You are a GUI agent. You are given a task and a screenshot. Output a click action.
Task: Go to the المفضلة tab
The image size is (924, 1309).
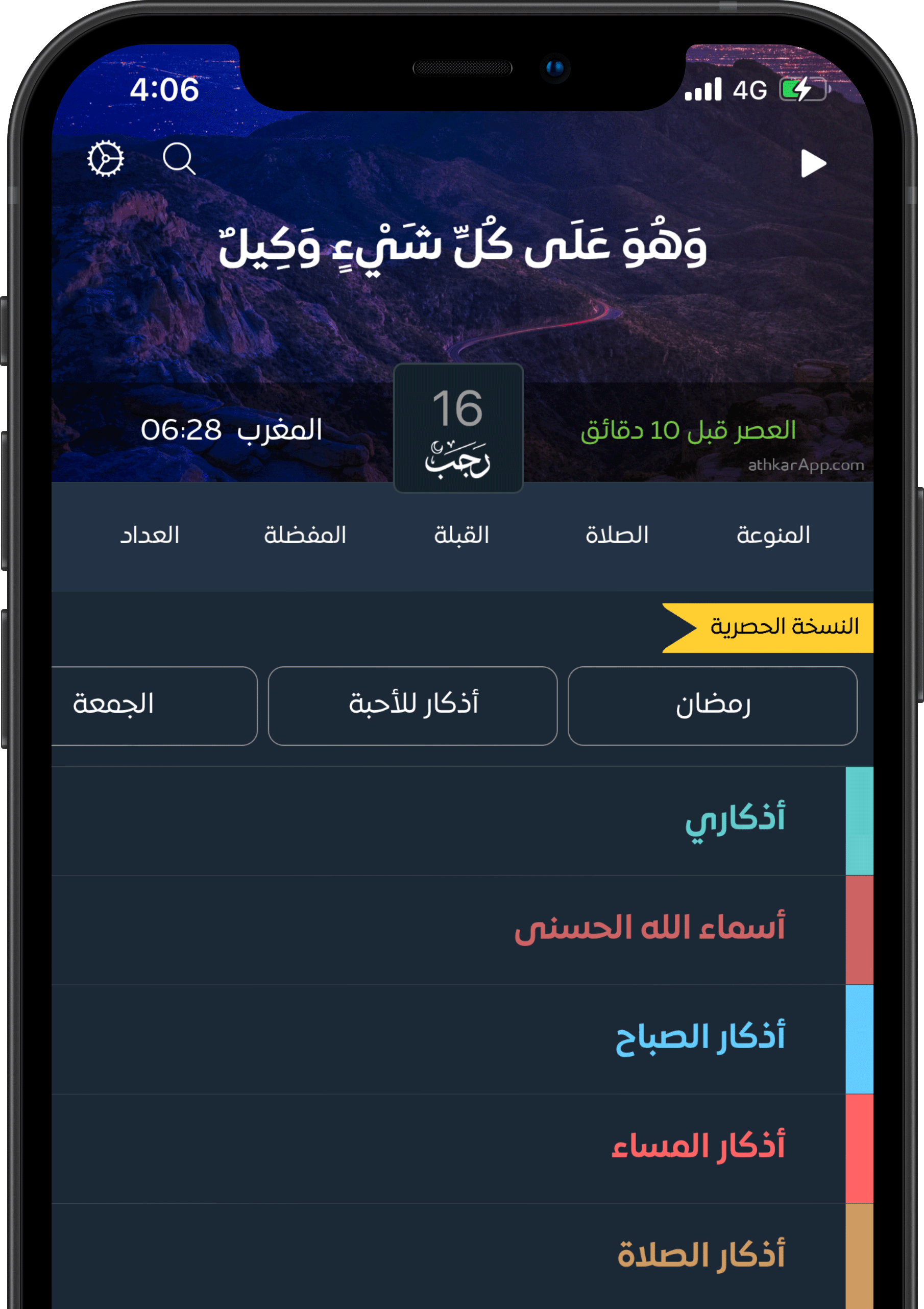[x=305, y=535]
